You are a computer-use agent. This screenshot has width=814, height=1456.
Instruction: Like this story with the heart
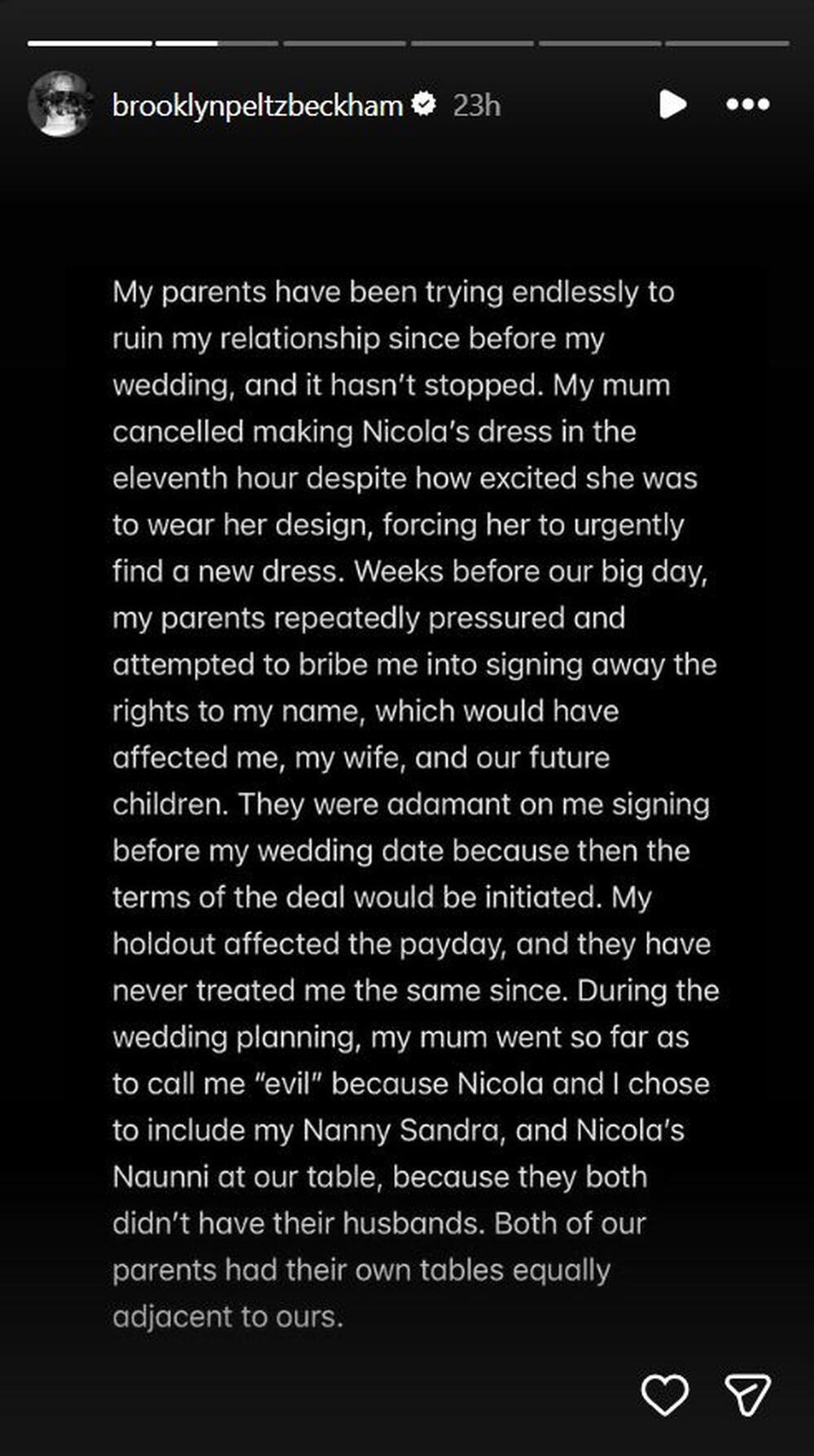[665, 1395]
